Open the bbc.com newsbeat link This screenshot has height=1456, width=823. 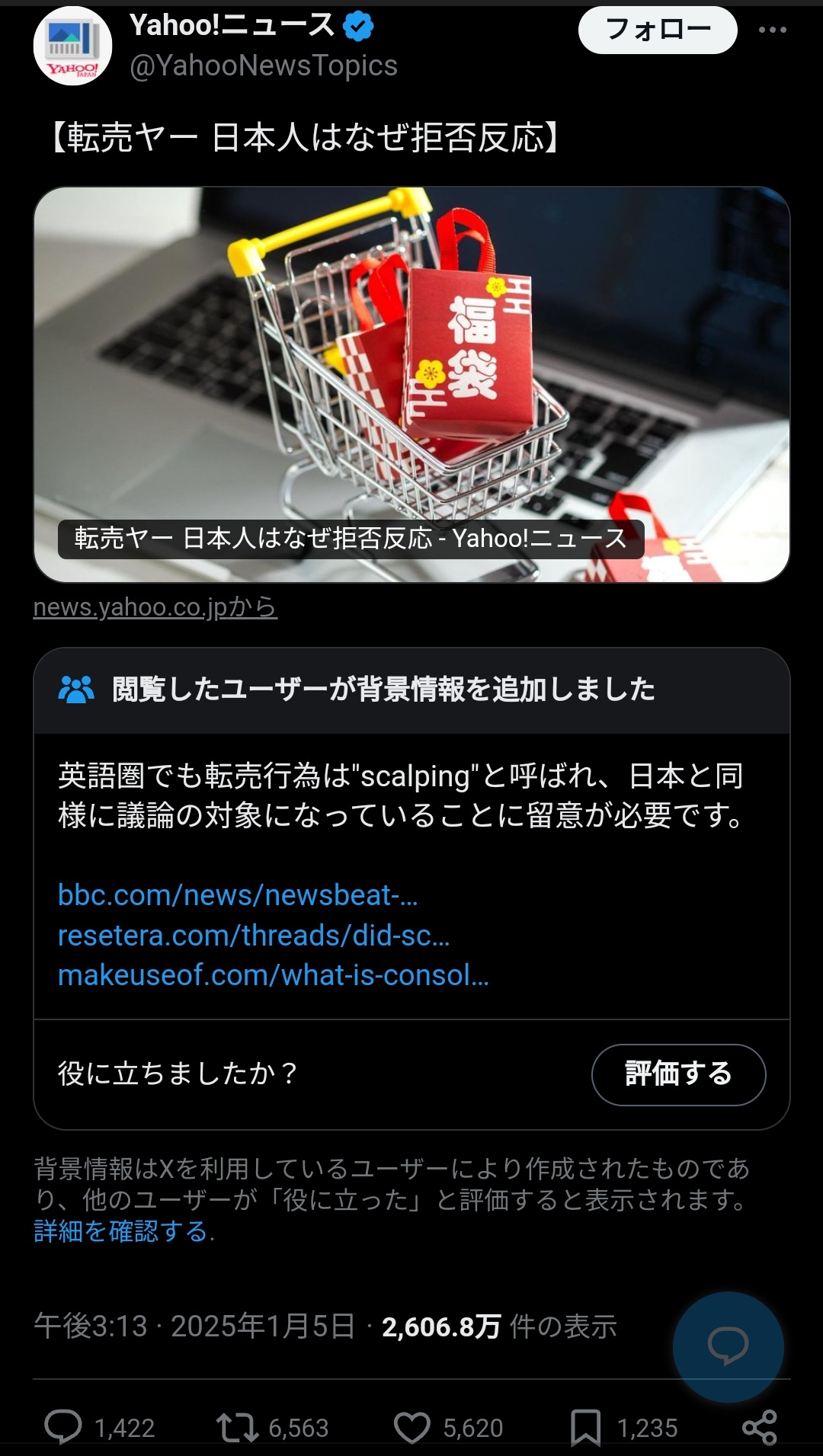coord(238,895)
